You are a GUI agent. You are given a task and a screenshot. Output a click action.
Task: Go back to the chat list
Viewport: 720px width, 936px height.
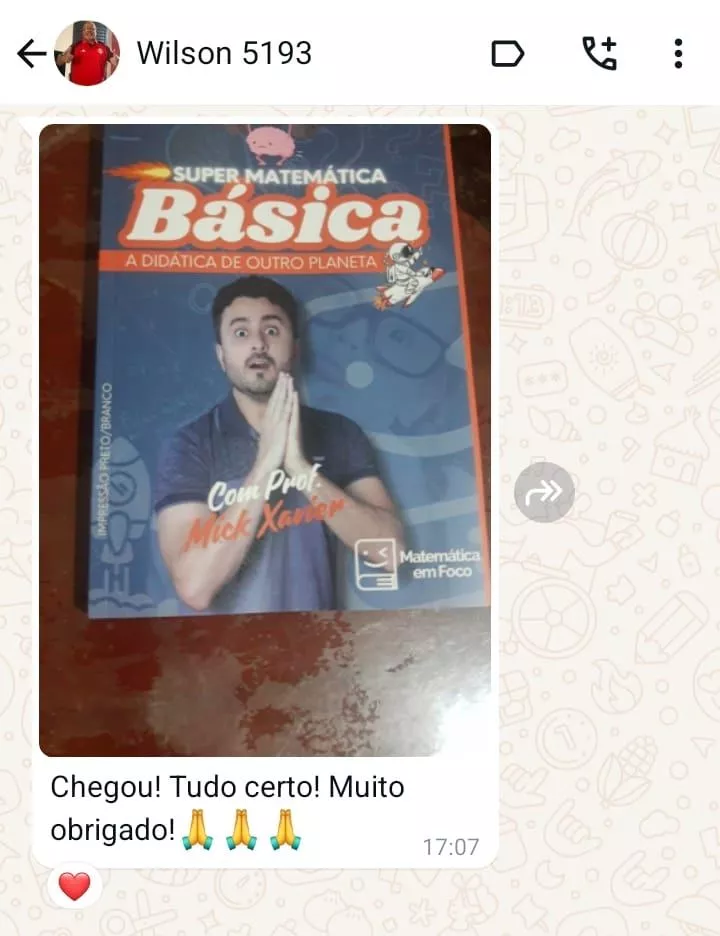[x=31, y=54]
